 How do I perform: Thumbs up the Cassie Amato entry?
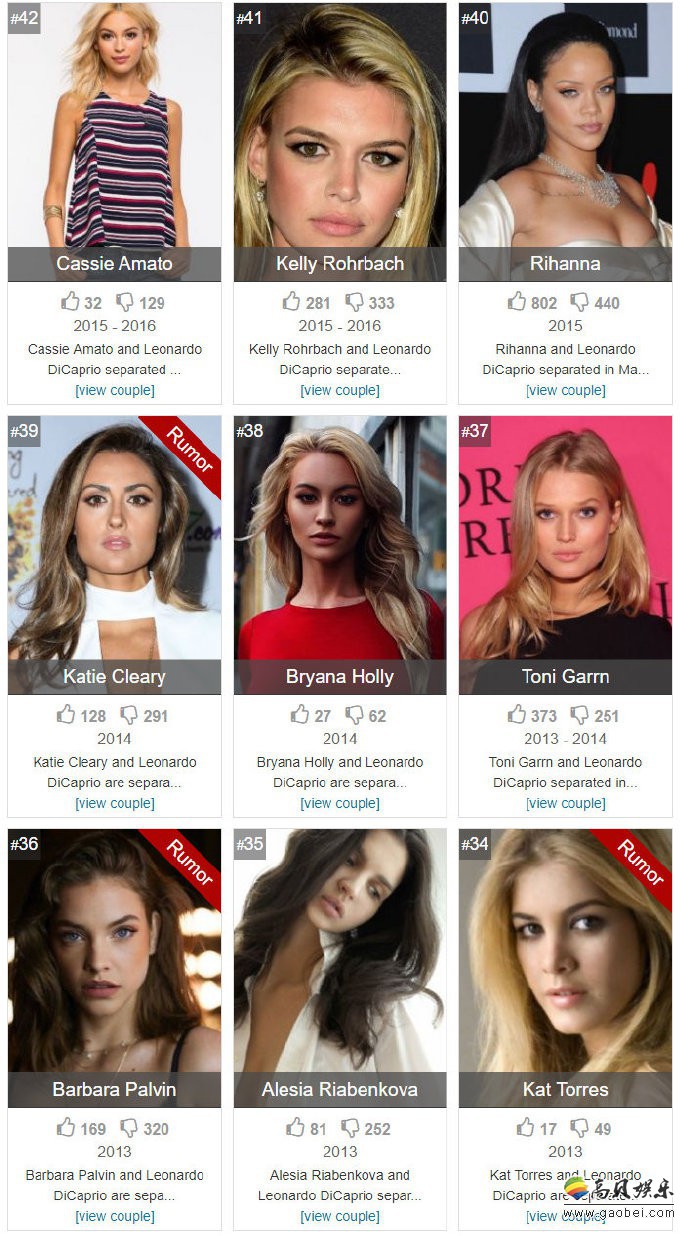point(70,301)
